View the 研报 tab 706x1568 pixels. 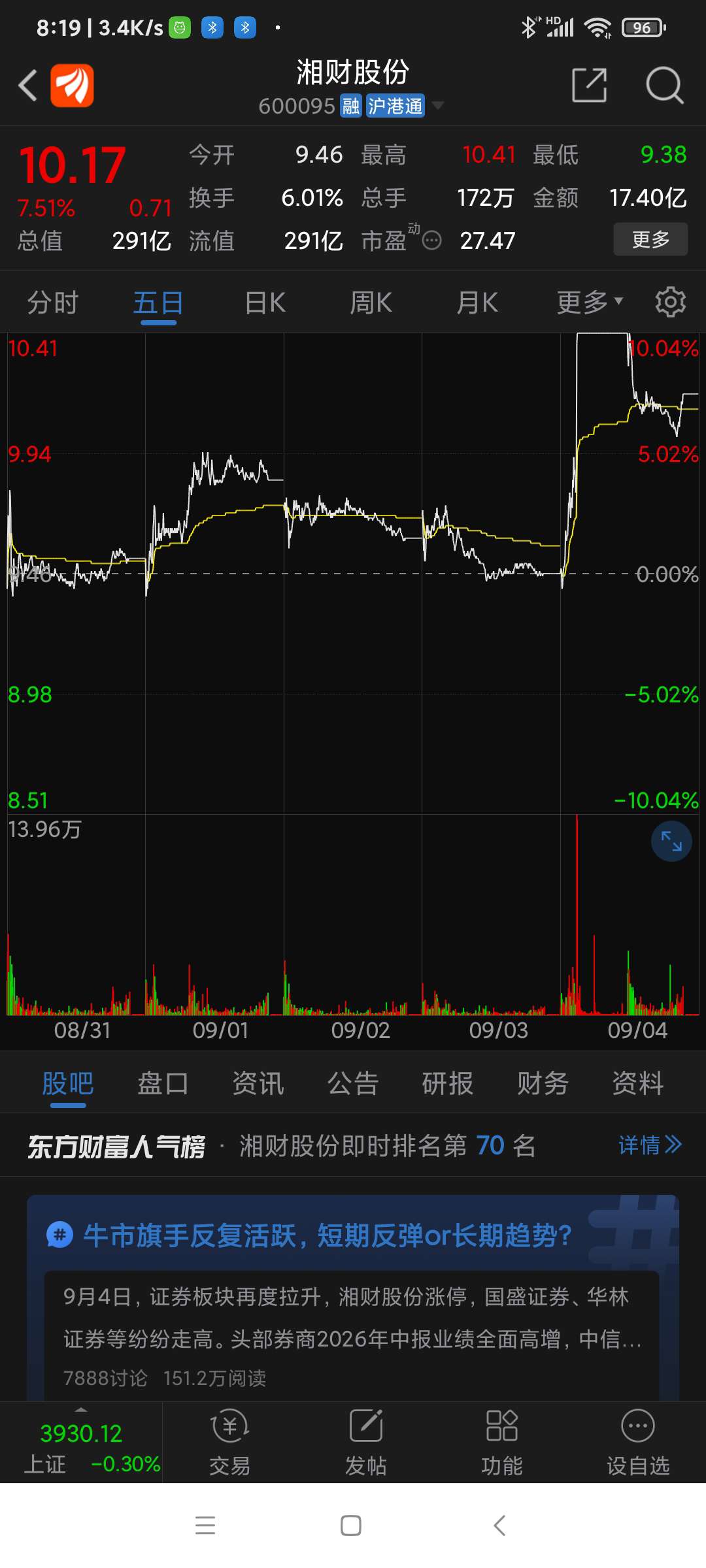click(448, 1083)
